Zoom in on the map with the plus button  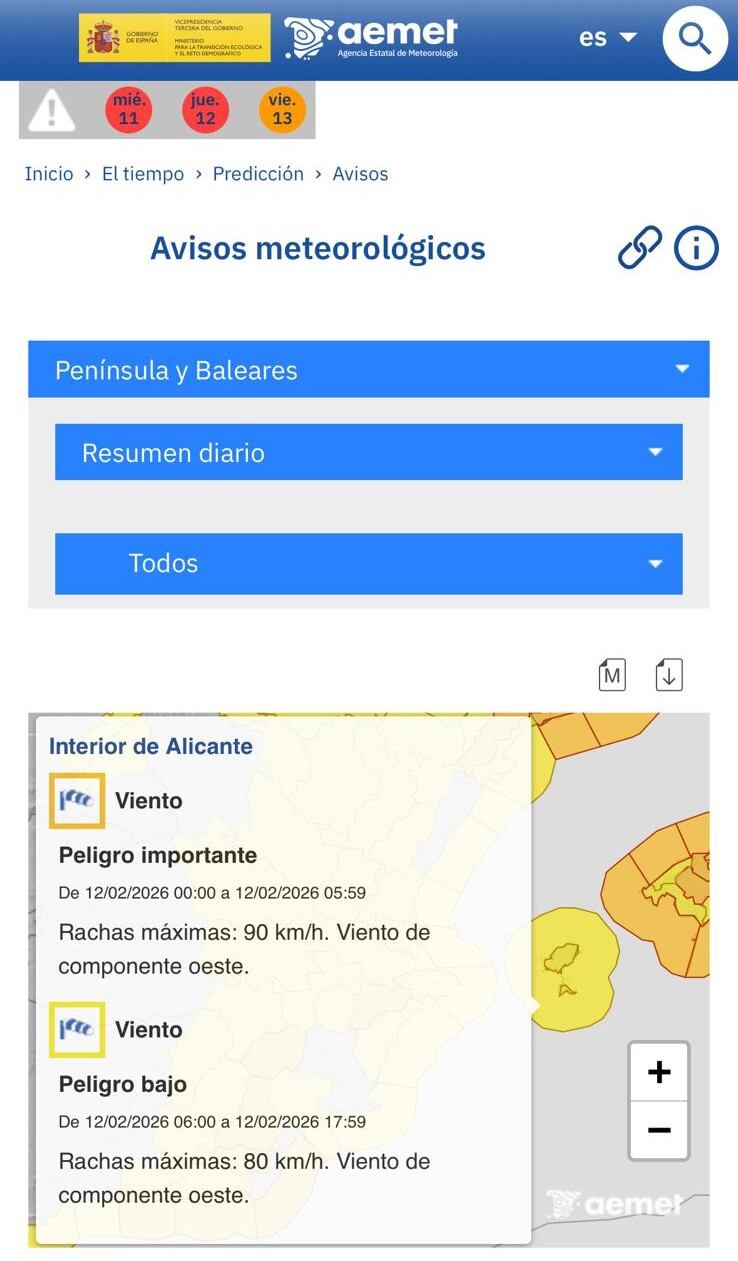point(658,1070)
